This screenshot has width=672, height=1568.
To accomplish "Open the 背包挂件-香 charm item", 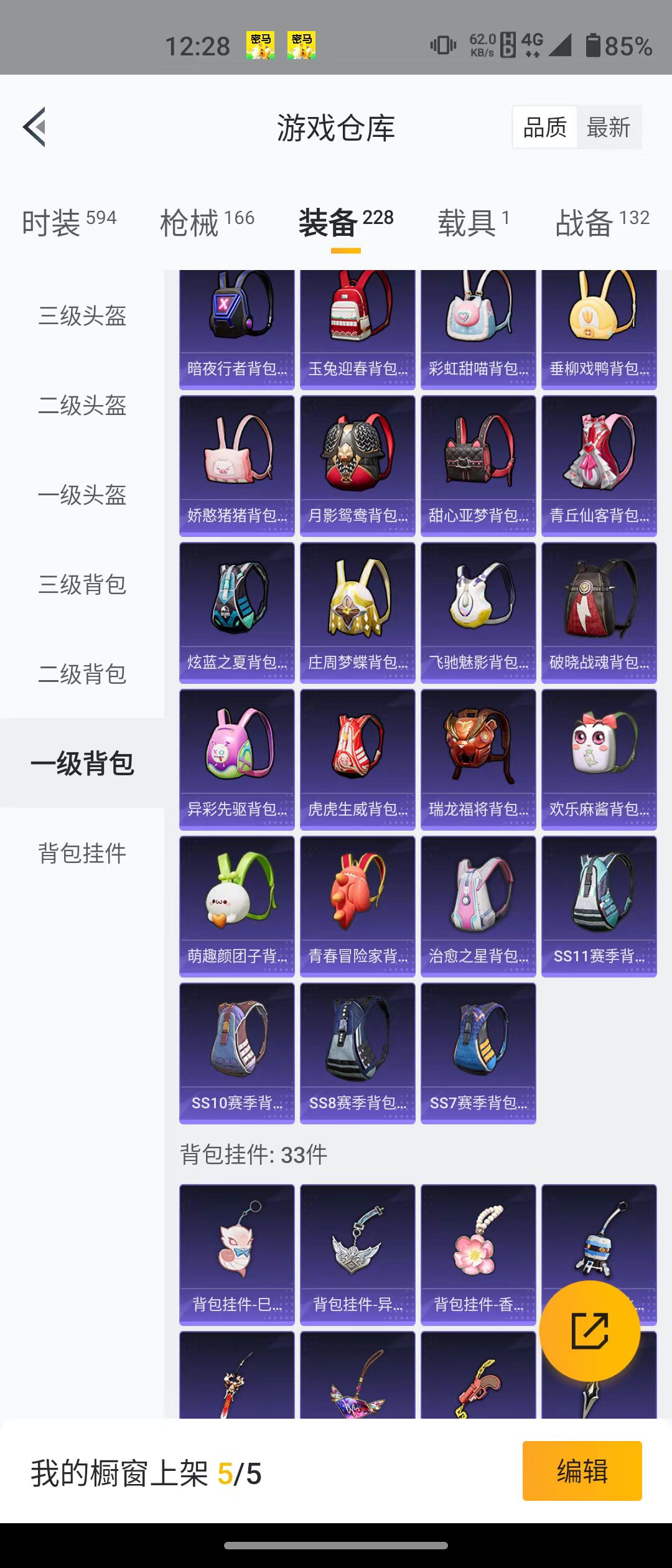I will [x=478, y=1254].
